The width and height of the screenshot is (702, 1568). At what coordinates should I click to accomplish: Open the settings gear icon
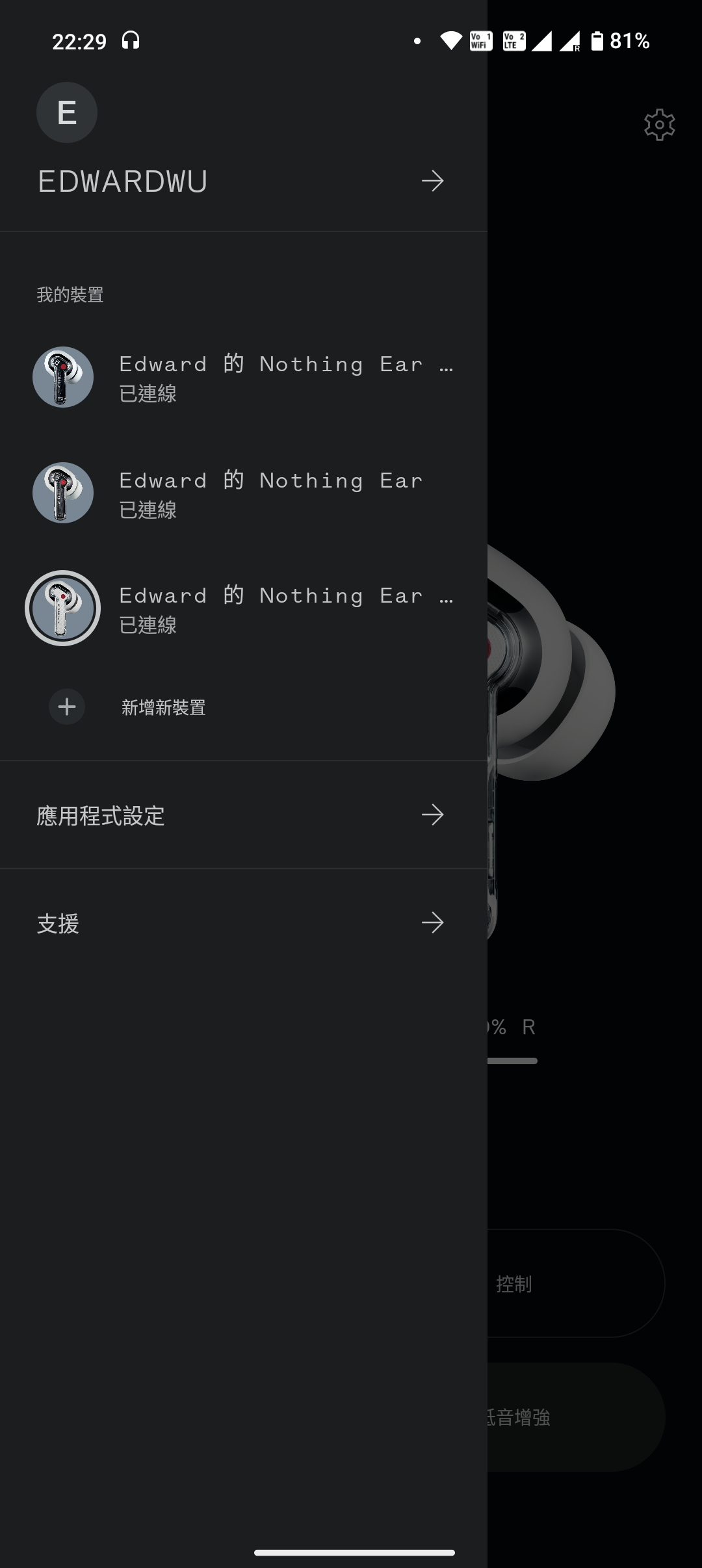[659, 125]
